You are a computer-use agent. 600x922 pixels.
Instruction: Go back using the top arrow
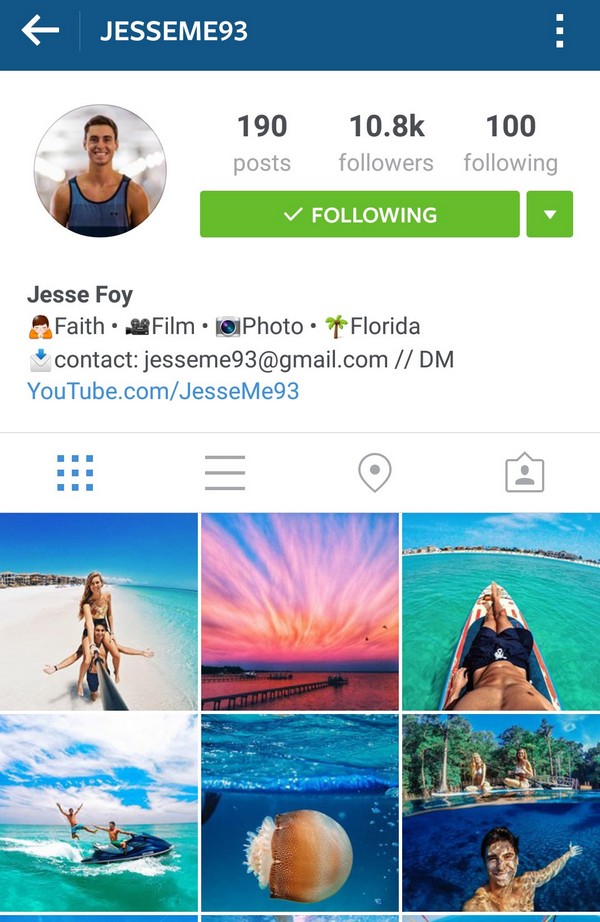click(40, 32)
